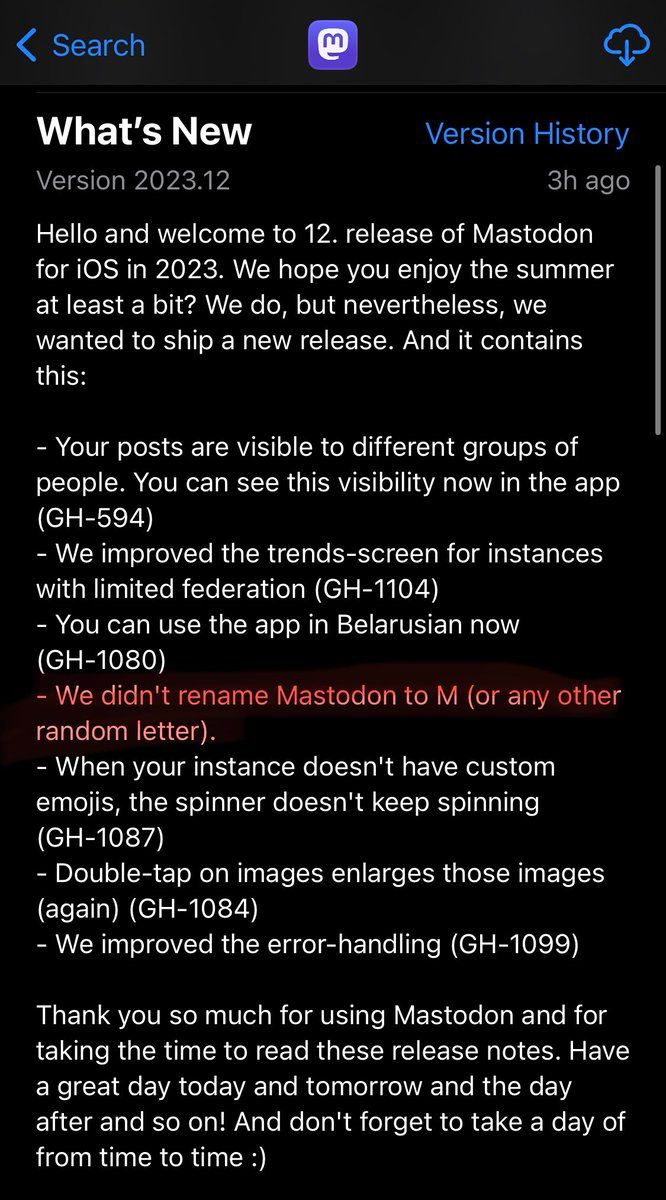Open Version History

coord(527,134)
